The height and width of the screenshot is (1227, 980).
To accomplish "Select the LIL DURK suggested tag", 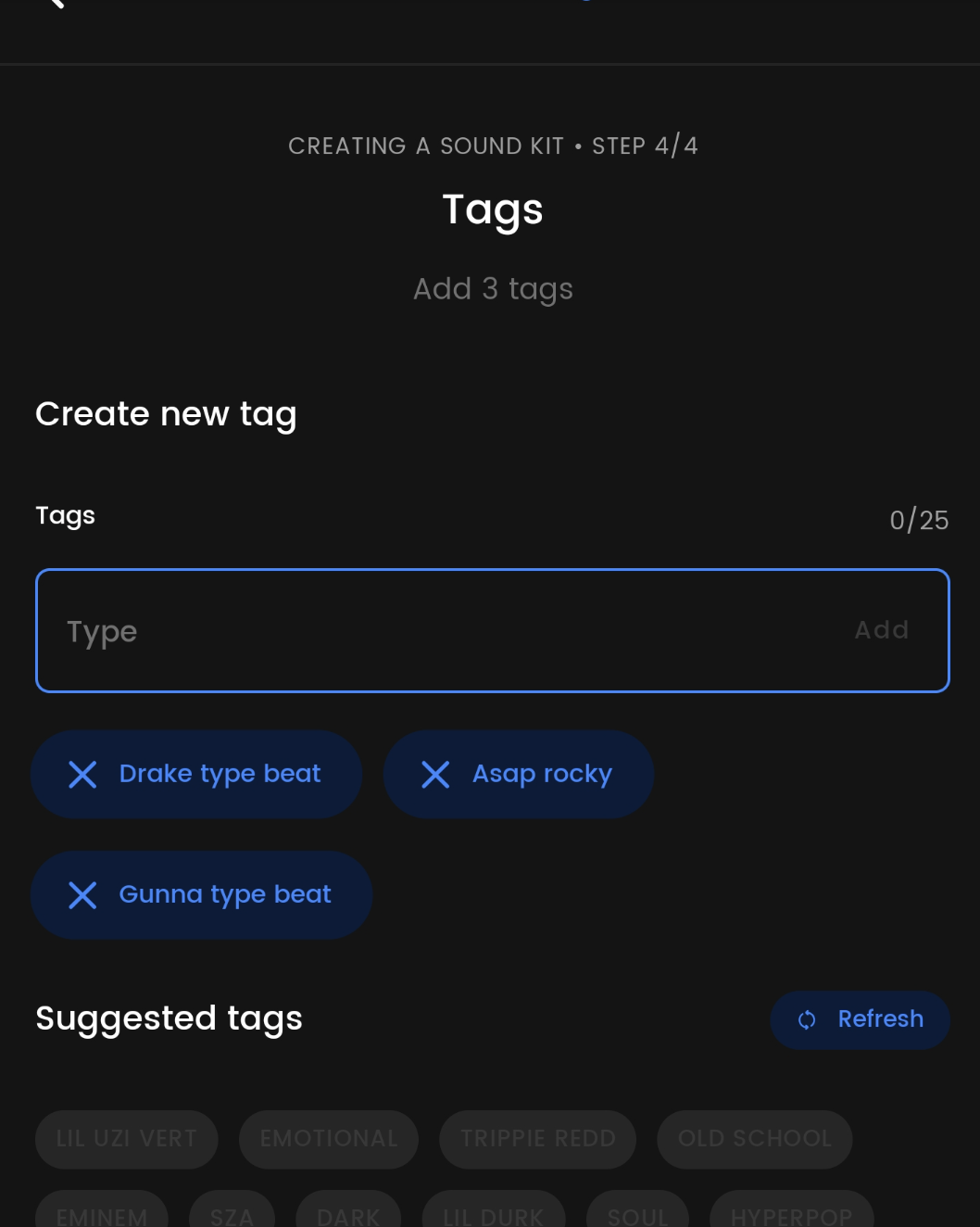I will [494, 1213].
